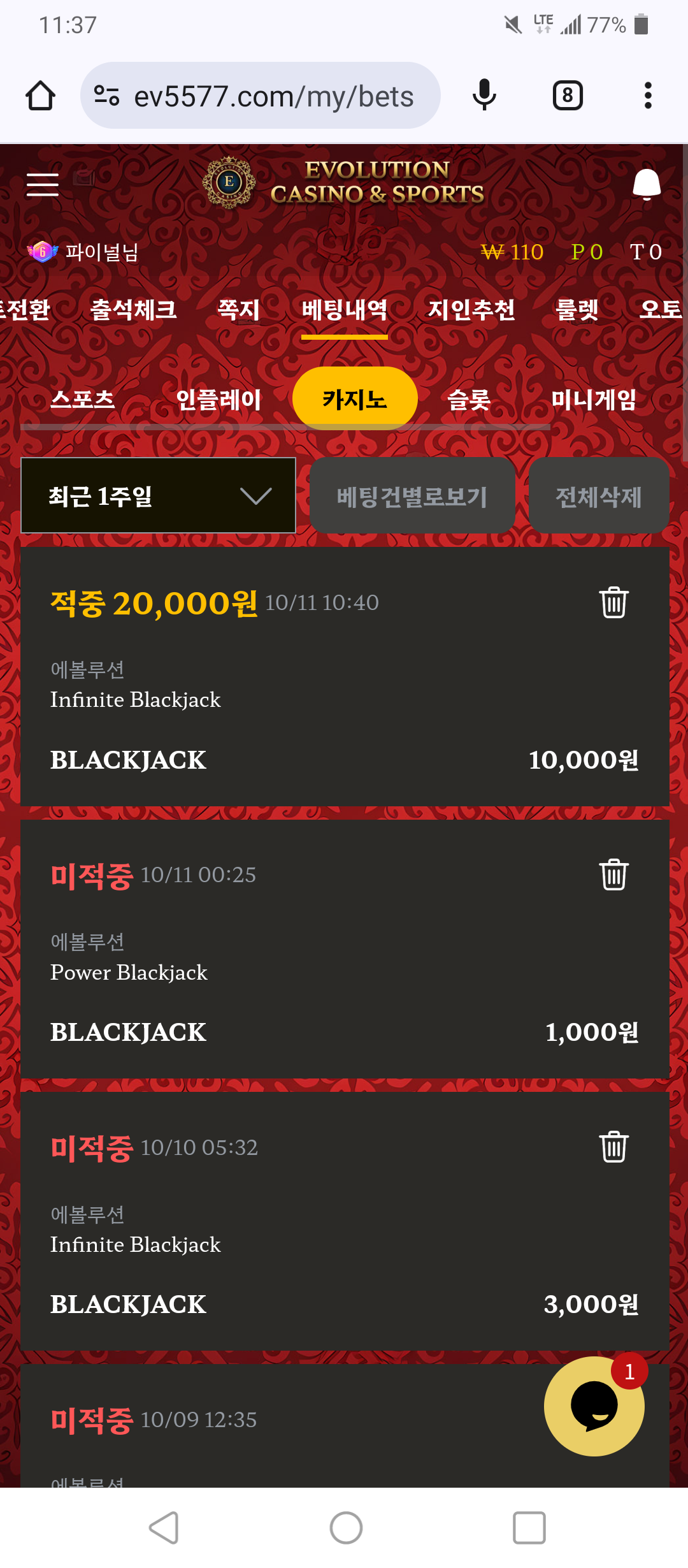Tap 전체삭제 to delete all
688x1568 pixels.
coord(599,495)
